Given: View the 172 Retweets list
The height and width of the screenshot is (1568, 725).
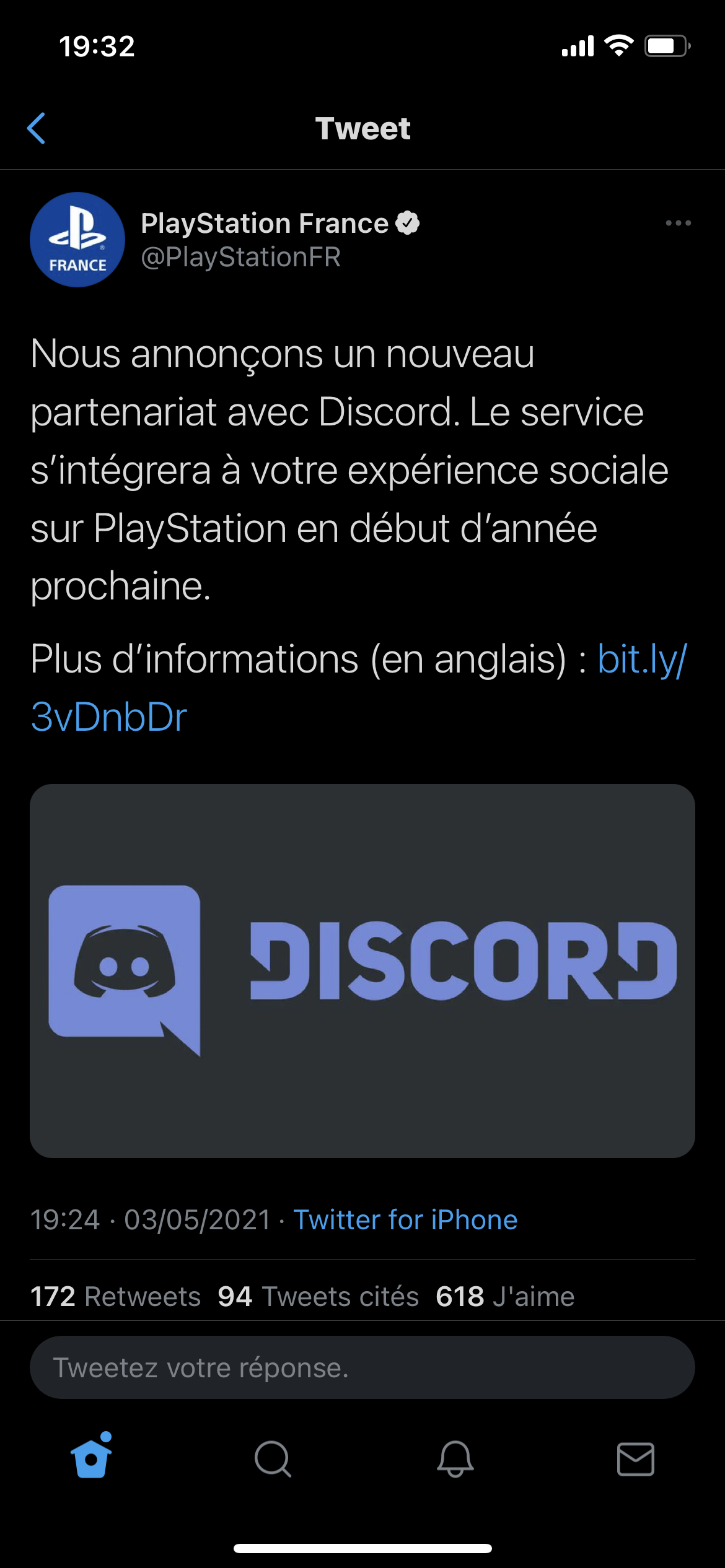Looking at the screenshot, I should point(116,1297).
